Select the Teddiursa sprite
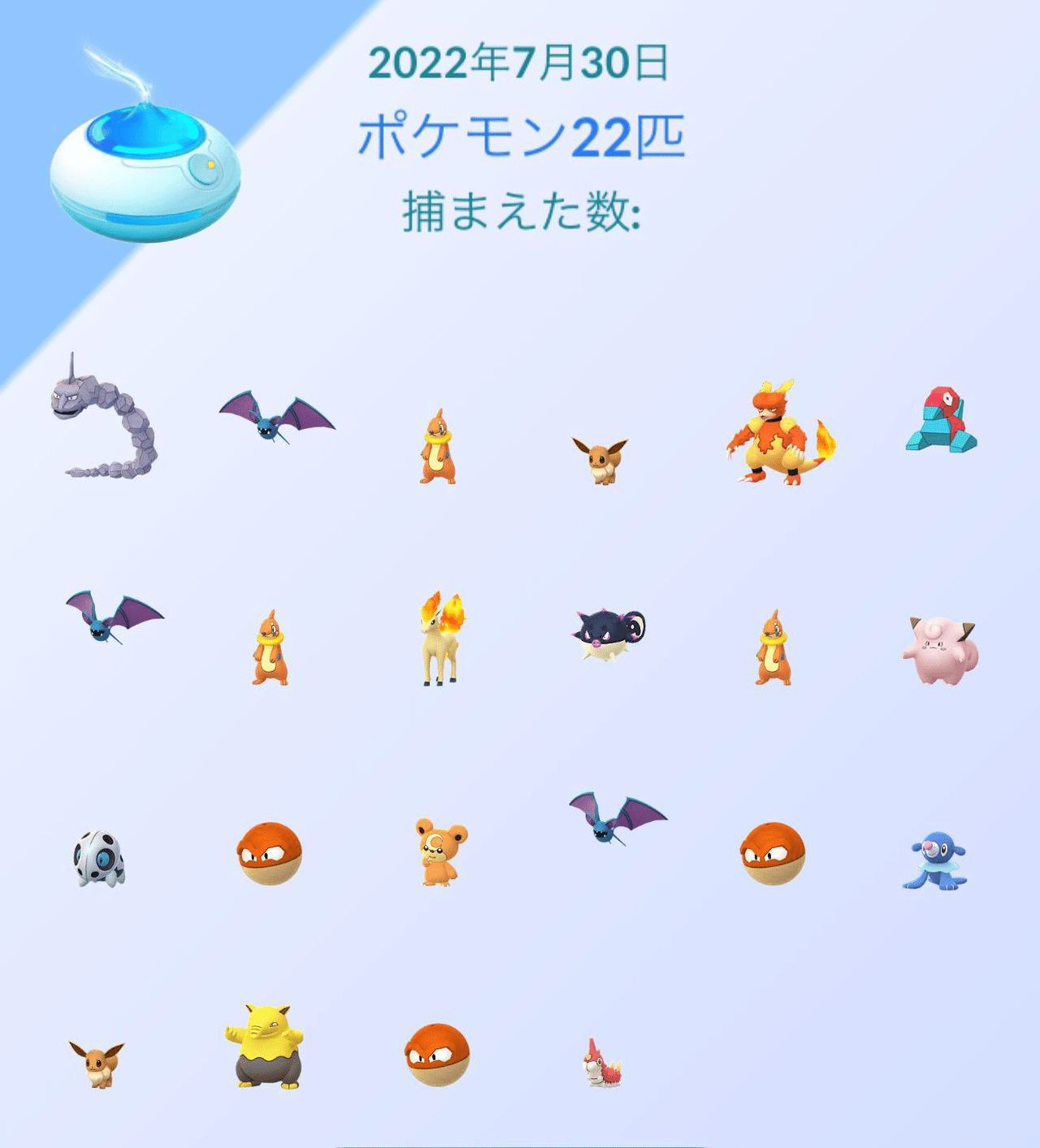 [439, 861]
